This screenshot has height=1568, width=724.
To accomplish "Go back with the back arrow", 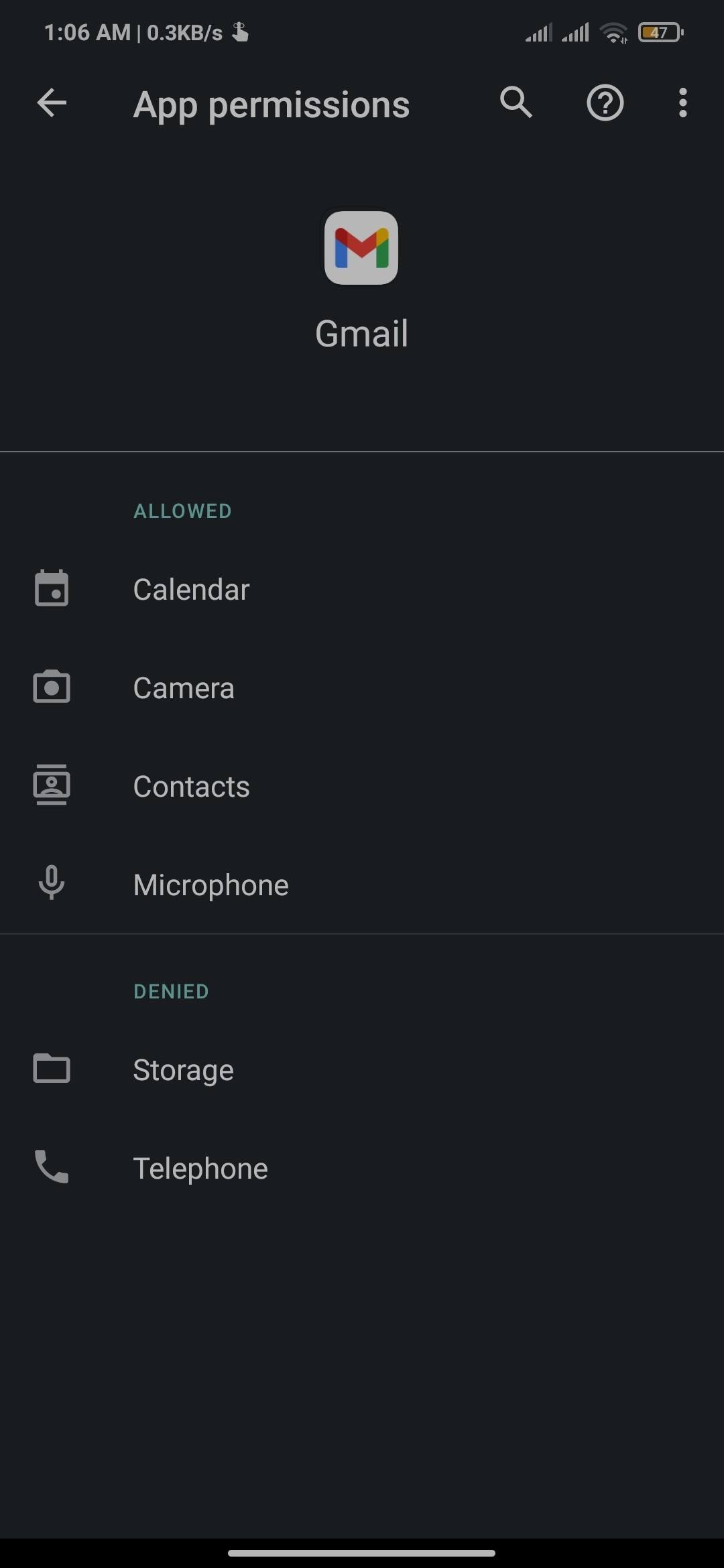I will click(x=52, y=103).
